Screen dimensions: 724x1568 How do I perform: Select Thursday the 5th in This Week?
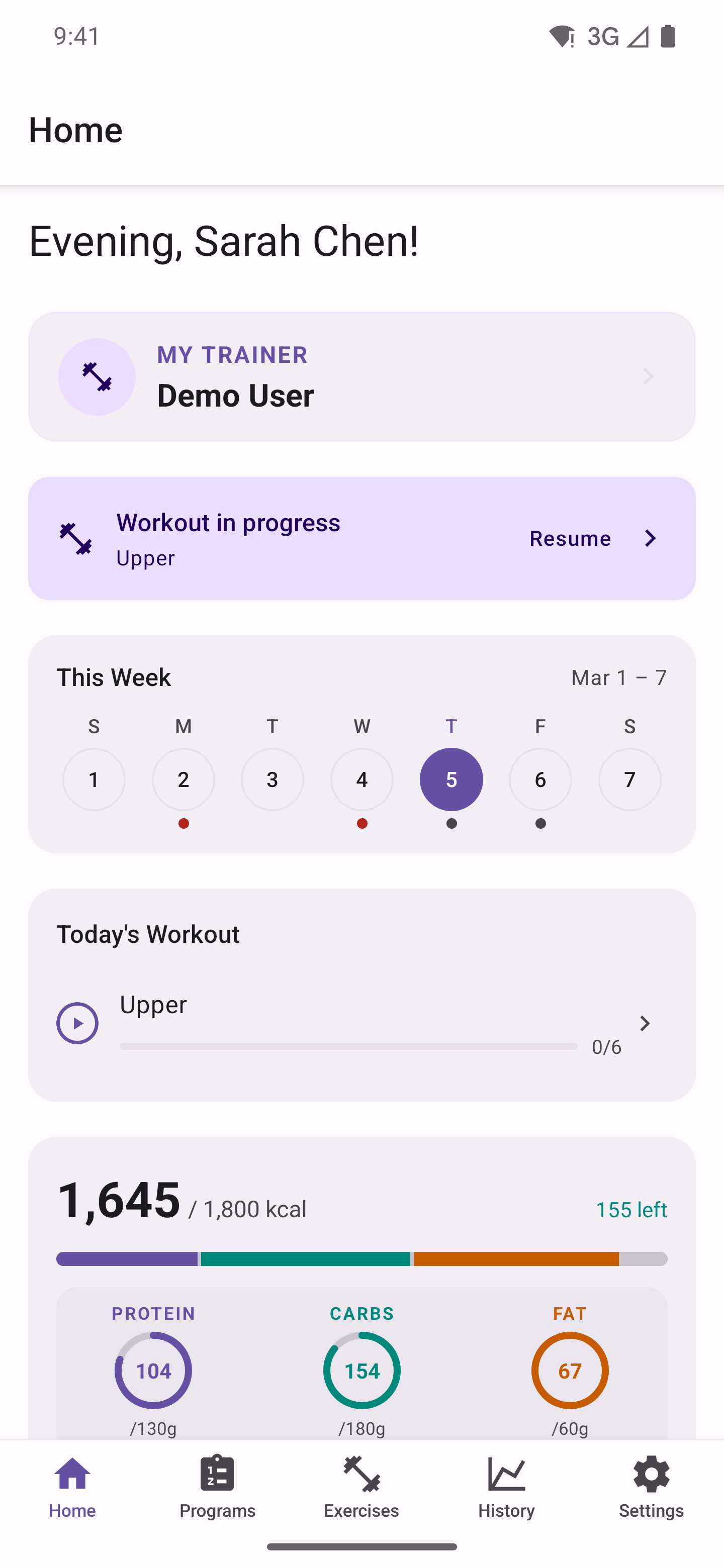[x=451, y=779]
